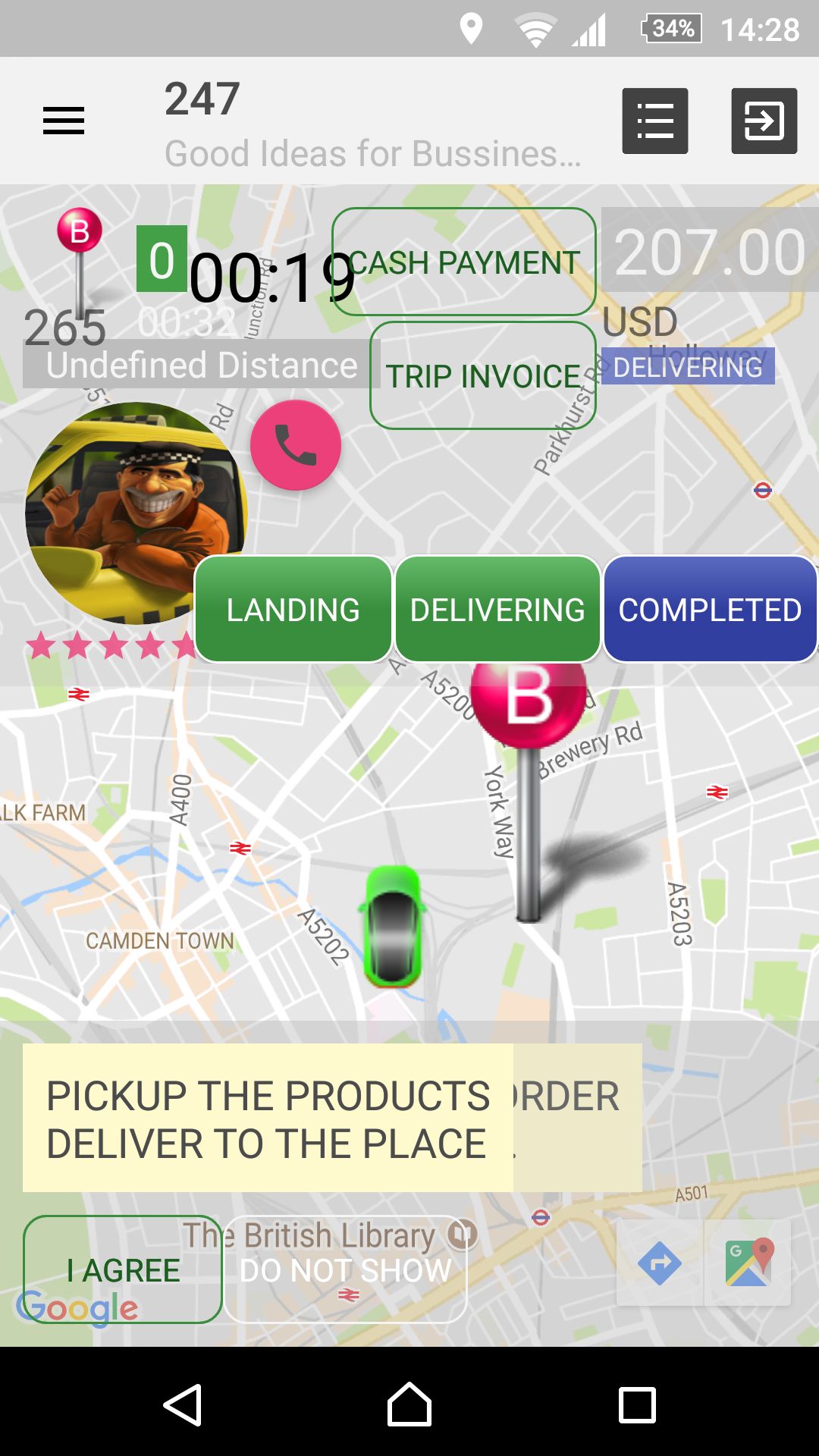This screenshot has width=819, height=1456.
Task: Mark the trip as Completed
Action: pos(710,609)
